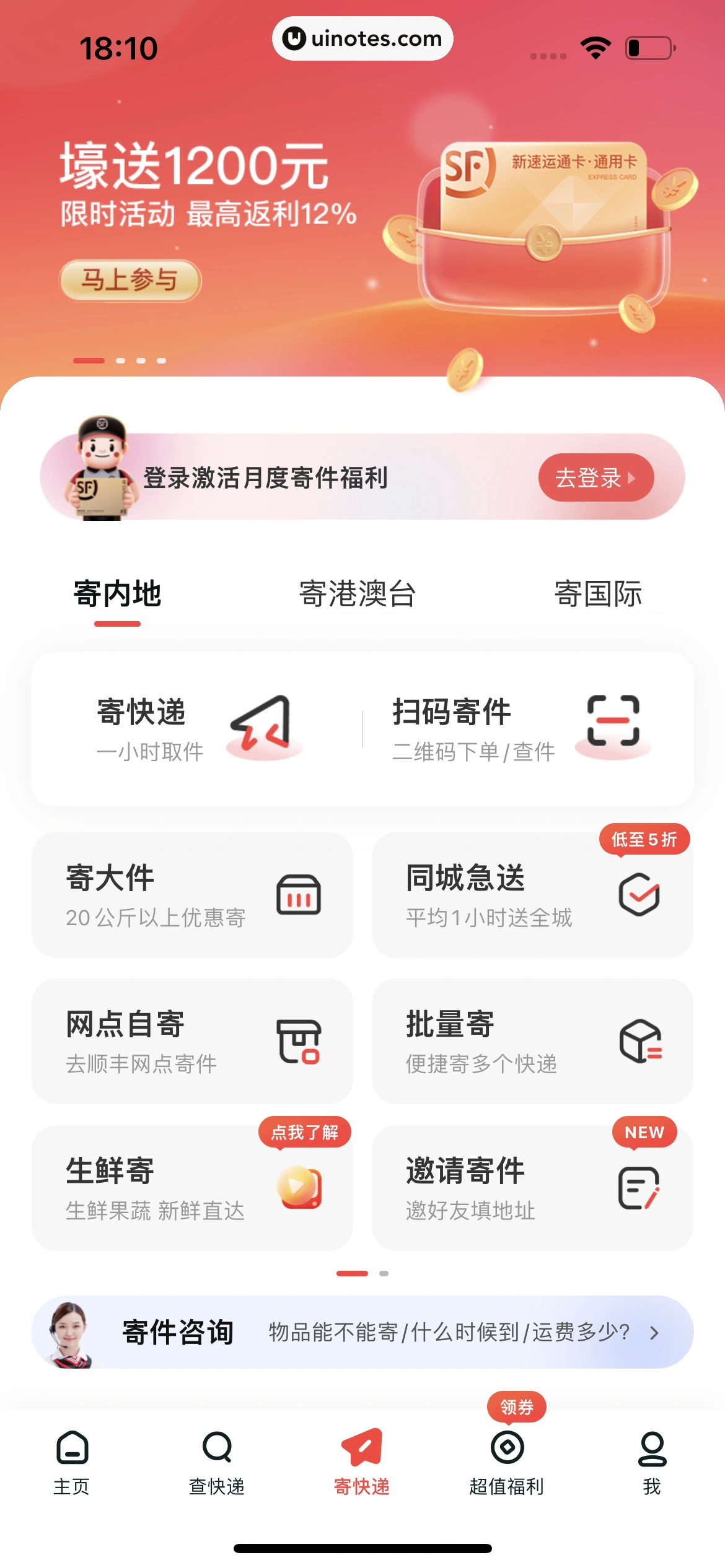Screen dimensions: 725x1568
Task: Tap the 去登录 login button
Action: coord(594,477)
